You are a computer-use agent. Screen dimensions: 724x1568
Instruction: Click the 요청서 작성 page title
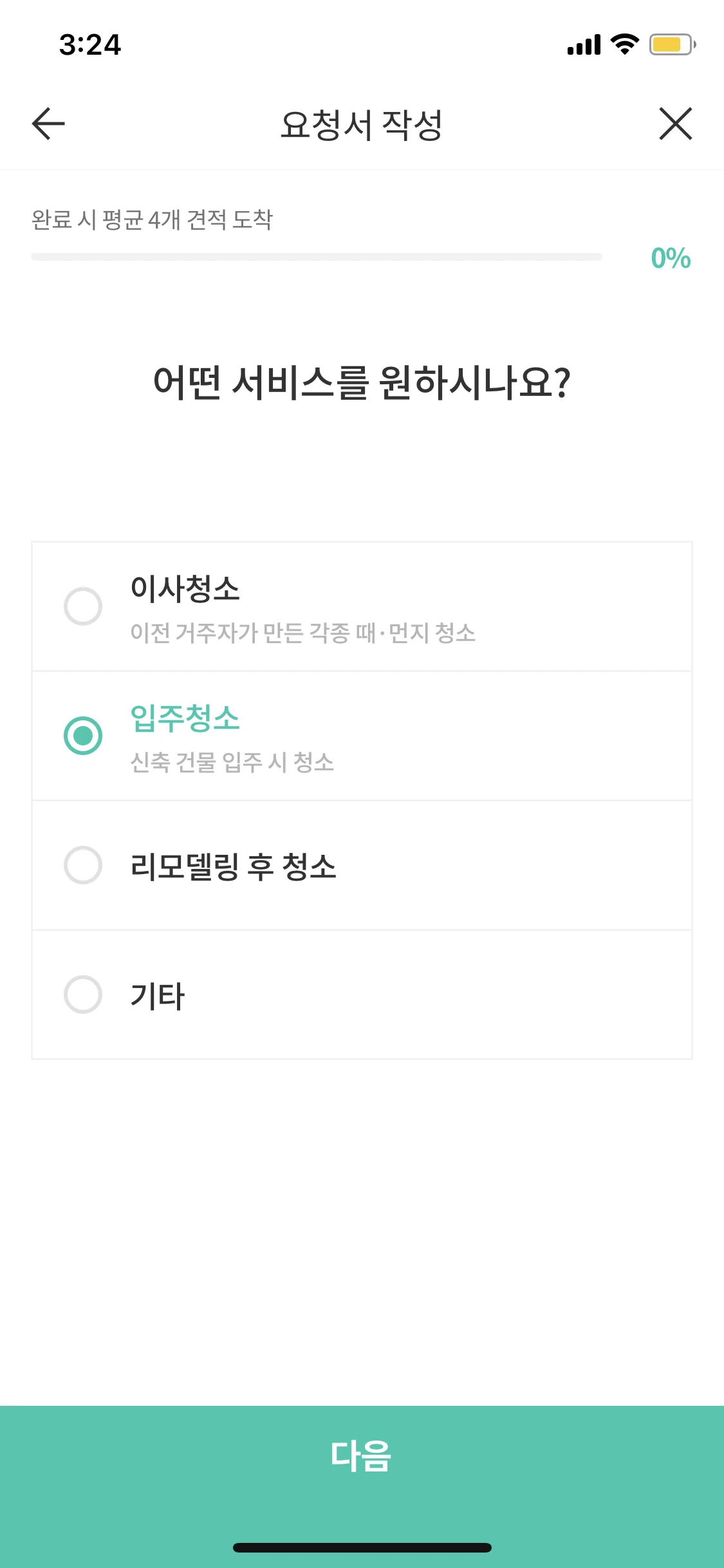coord(362,124)
